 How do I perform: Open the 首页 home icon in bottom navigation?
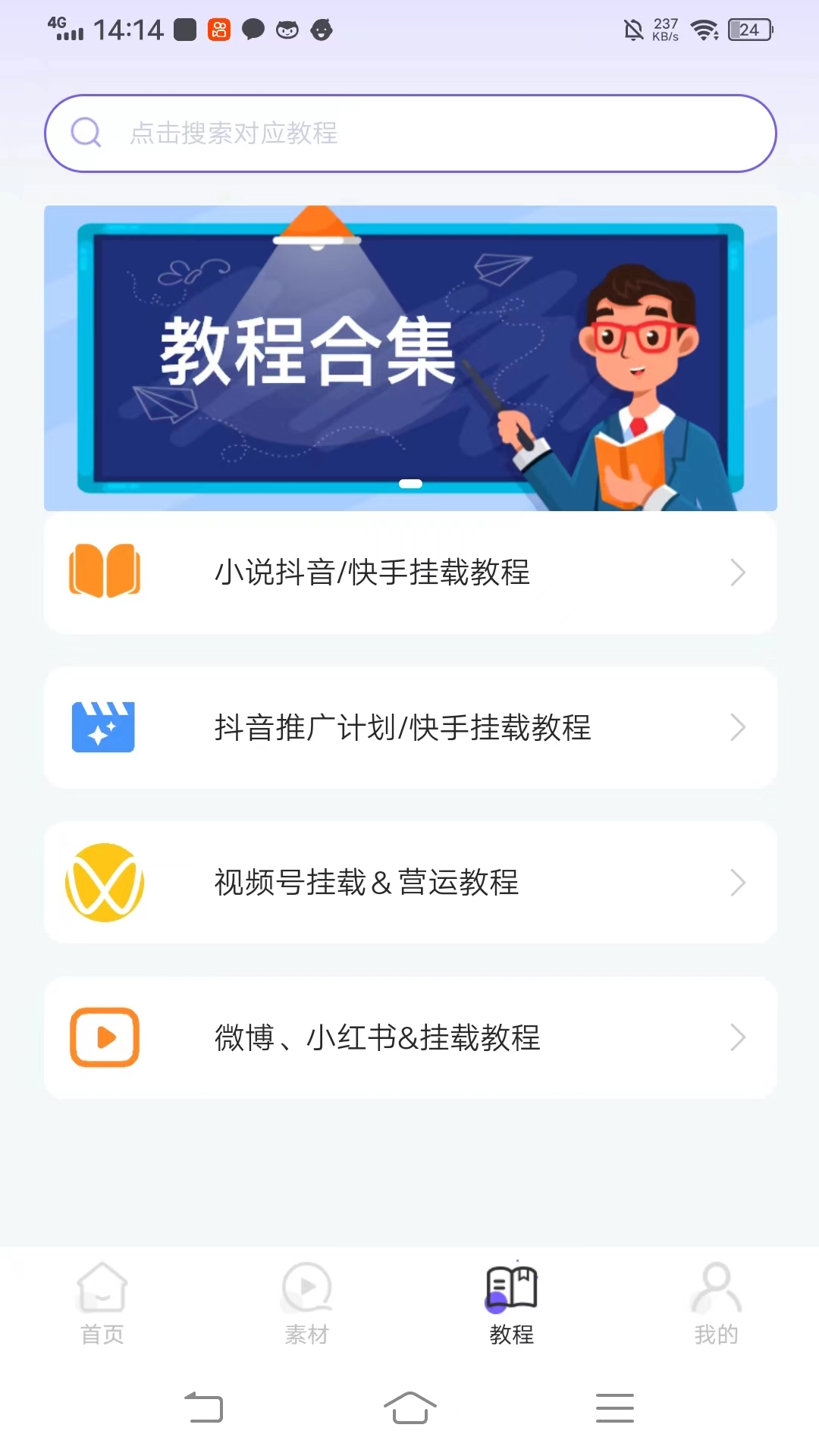[x=102, y=1288]
